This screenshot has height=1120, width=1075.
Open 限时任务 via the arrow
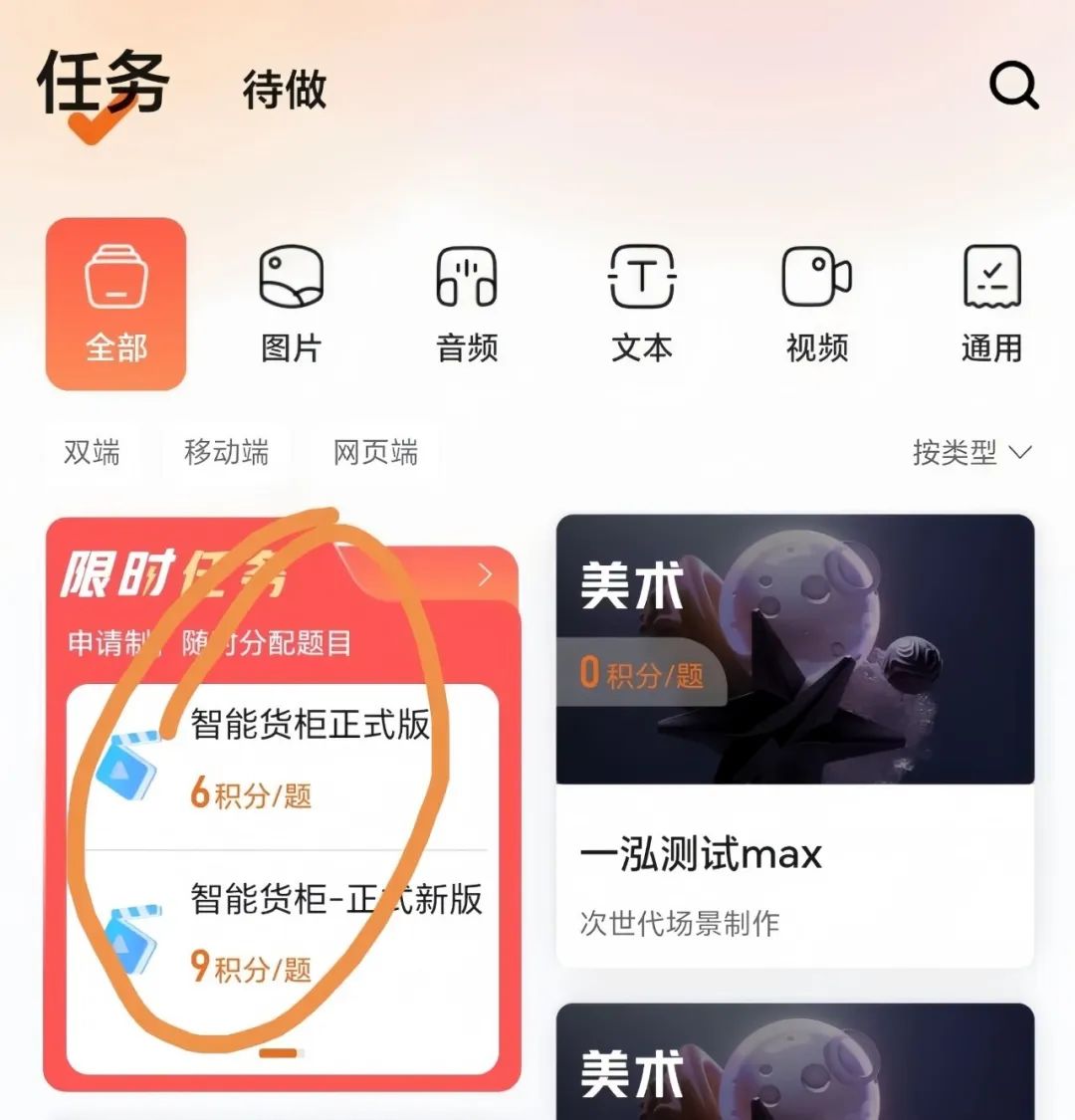coord(485,575)
